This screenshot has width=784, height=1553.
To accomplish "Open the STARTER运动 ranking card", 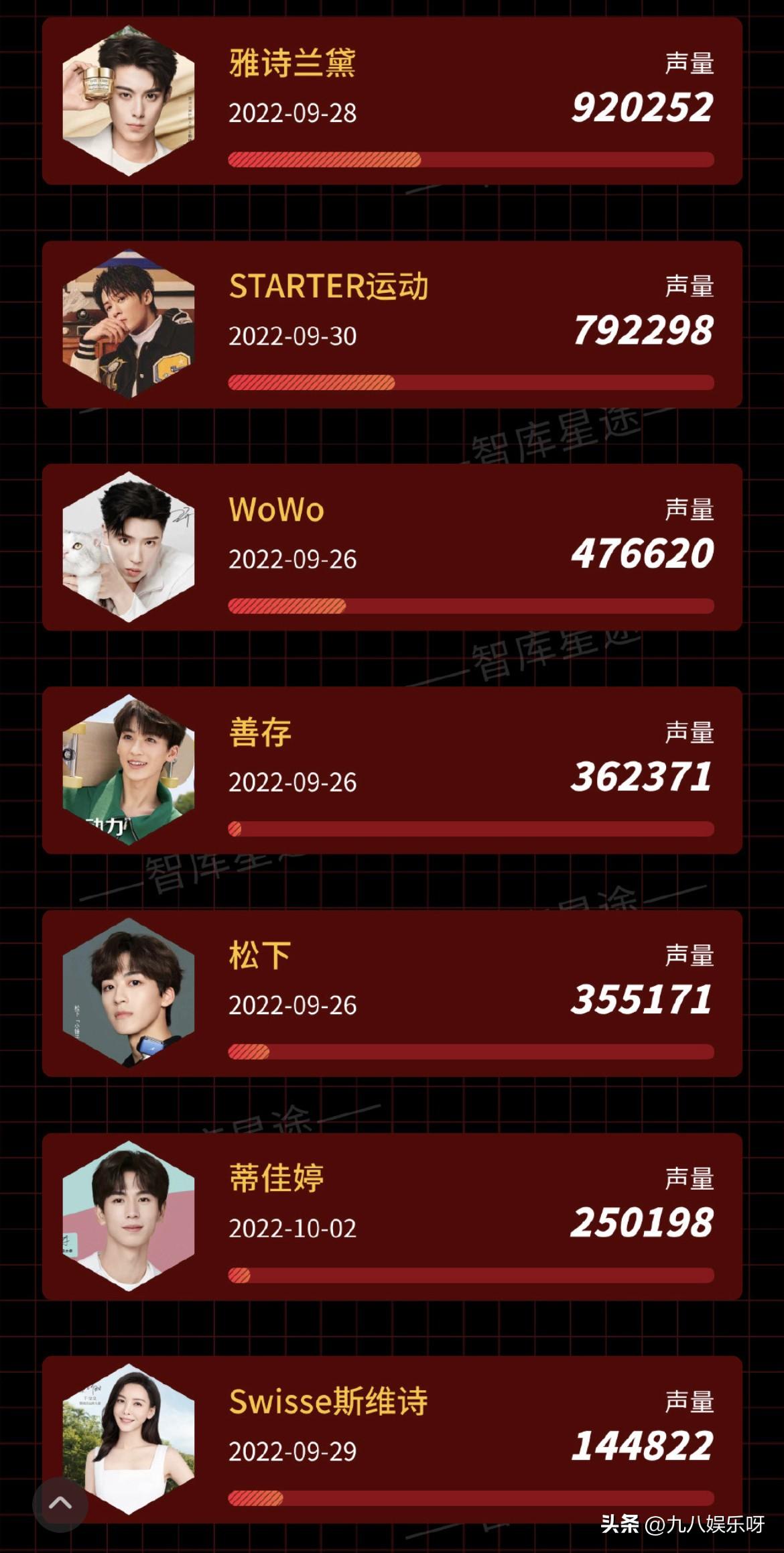I will pos(392,324).
